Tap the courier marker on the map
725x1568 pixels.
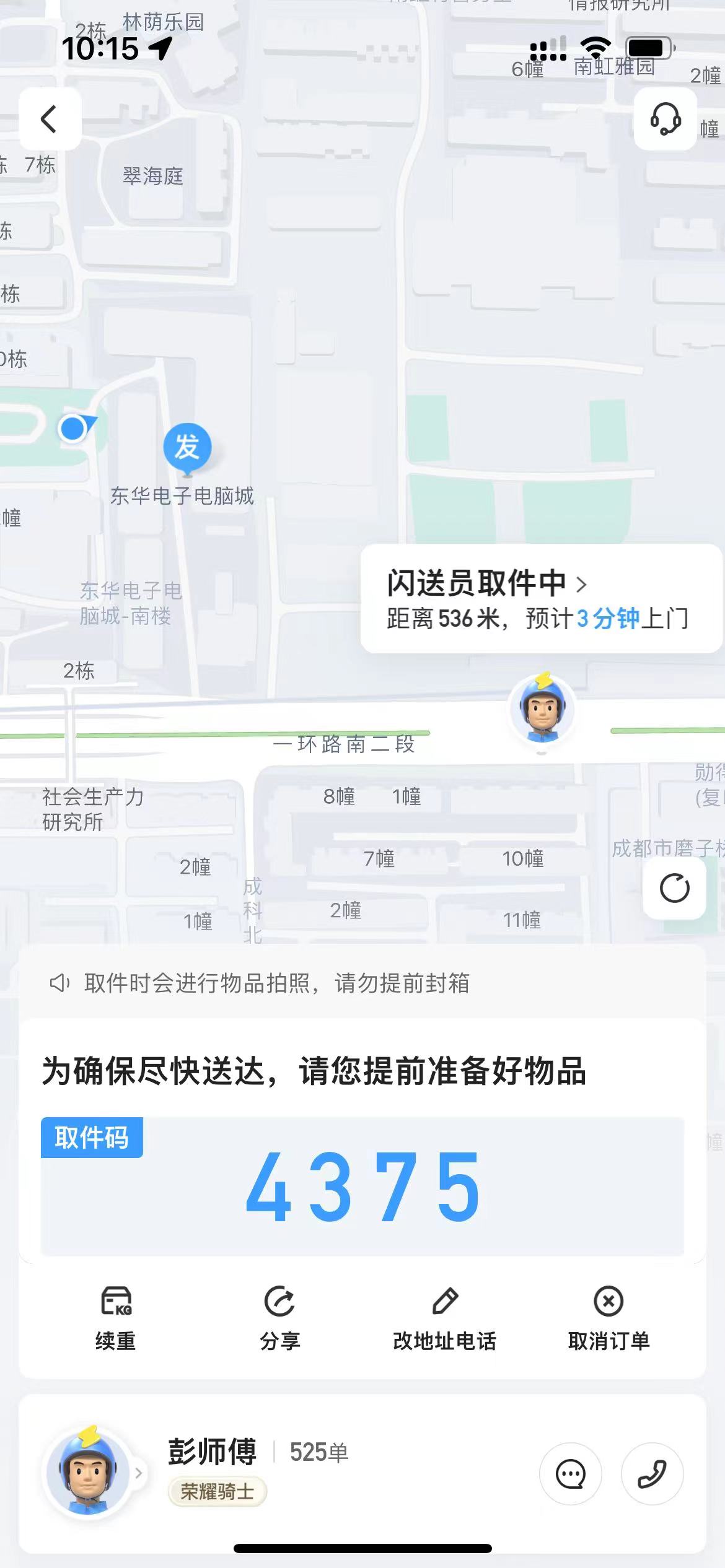click(542, 709)
